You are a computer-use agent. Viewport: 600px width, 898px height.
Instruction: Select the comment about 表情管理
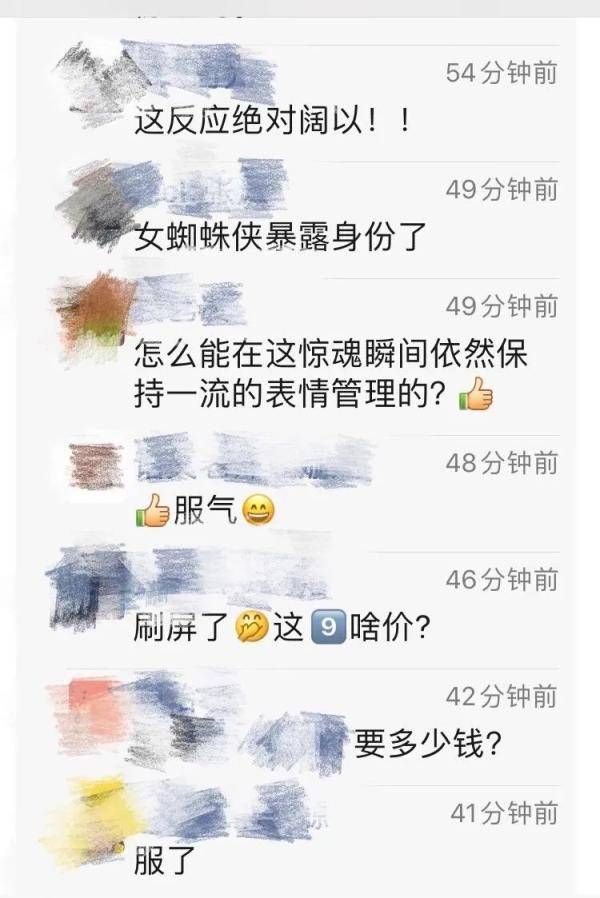click(x=330, y=375)
